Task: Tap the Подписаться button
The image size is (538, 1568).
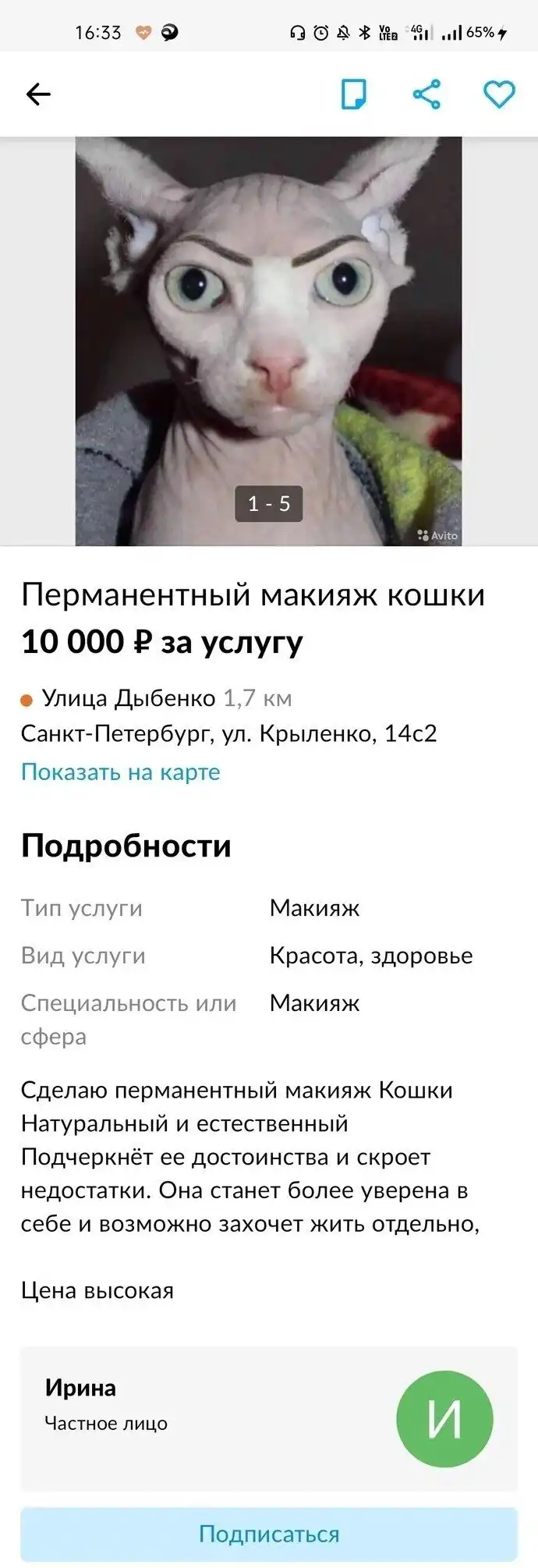Action: pos(268,1534)
